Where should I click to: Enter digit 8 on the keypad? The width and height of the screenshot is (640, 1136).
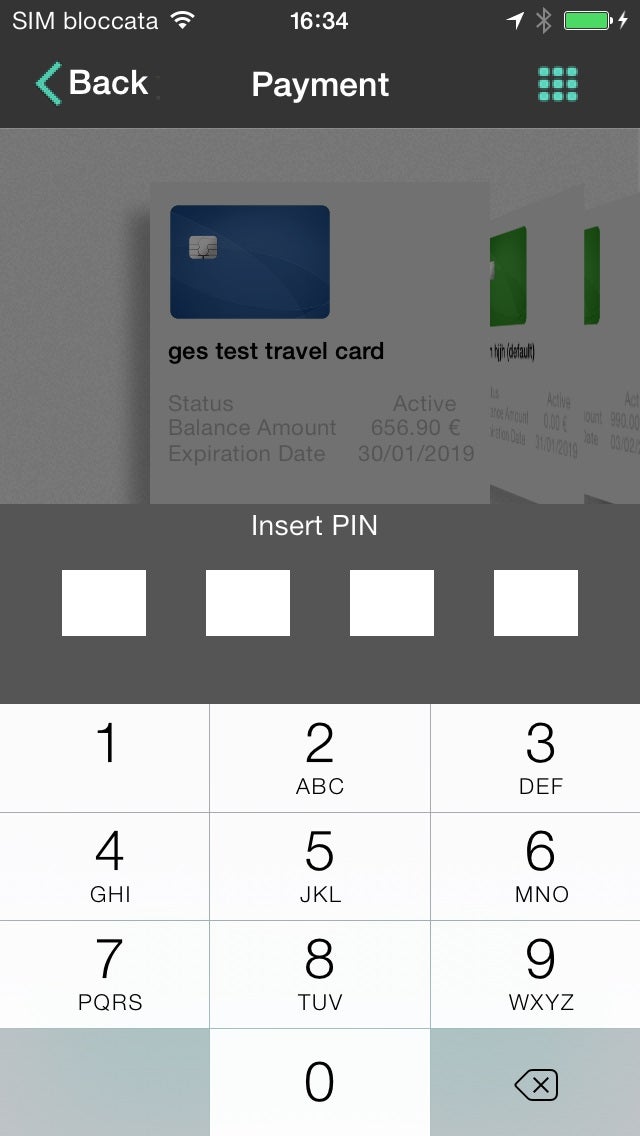[320, 974]
